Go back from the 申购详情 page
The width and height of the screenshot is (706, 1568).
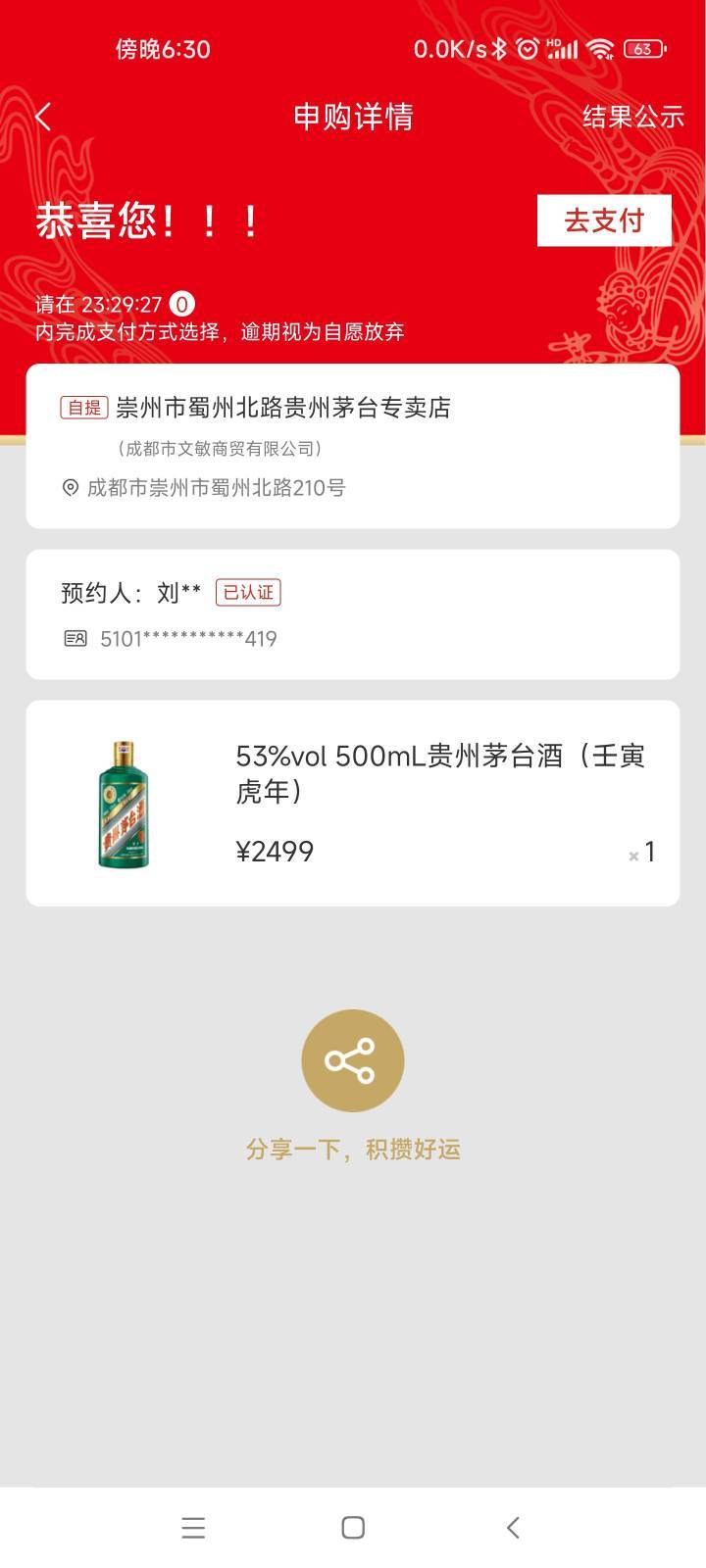pos(43,117)
